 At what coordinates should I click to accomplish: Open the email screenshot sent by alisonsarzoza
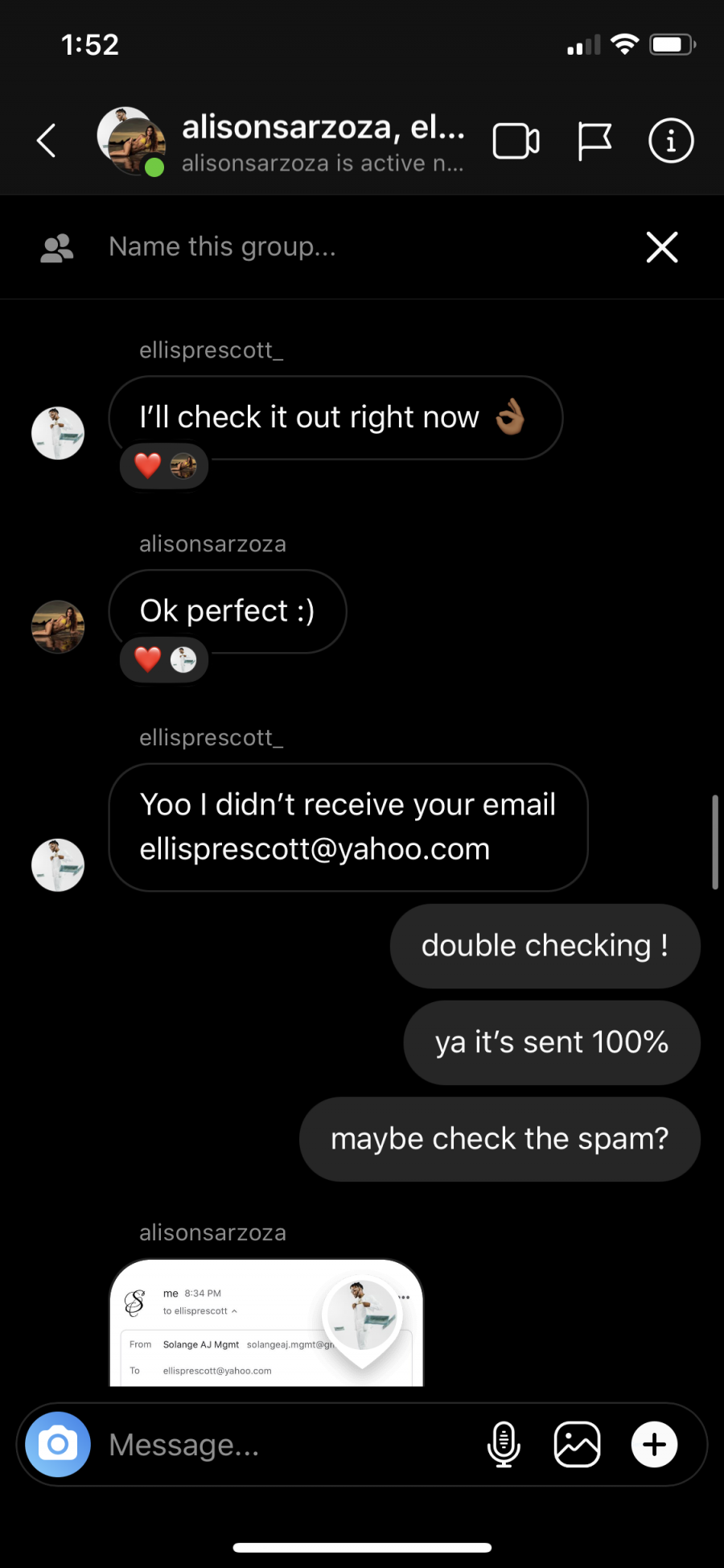(x=266, y=1322)
